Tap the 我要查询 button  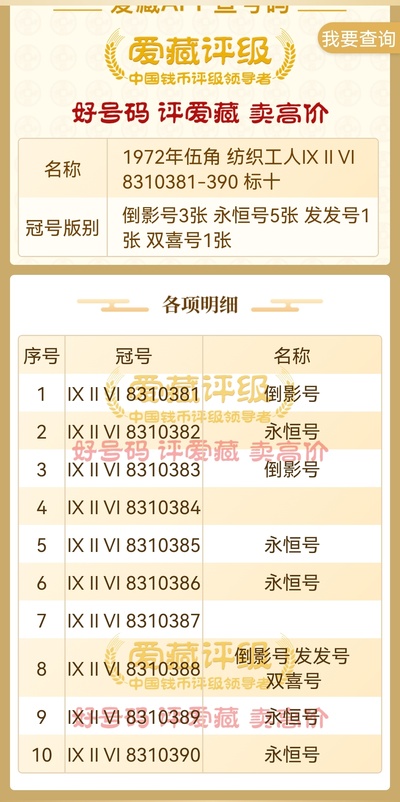(x=359, y=38)
